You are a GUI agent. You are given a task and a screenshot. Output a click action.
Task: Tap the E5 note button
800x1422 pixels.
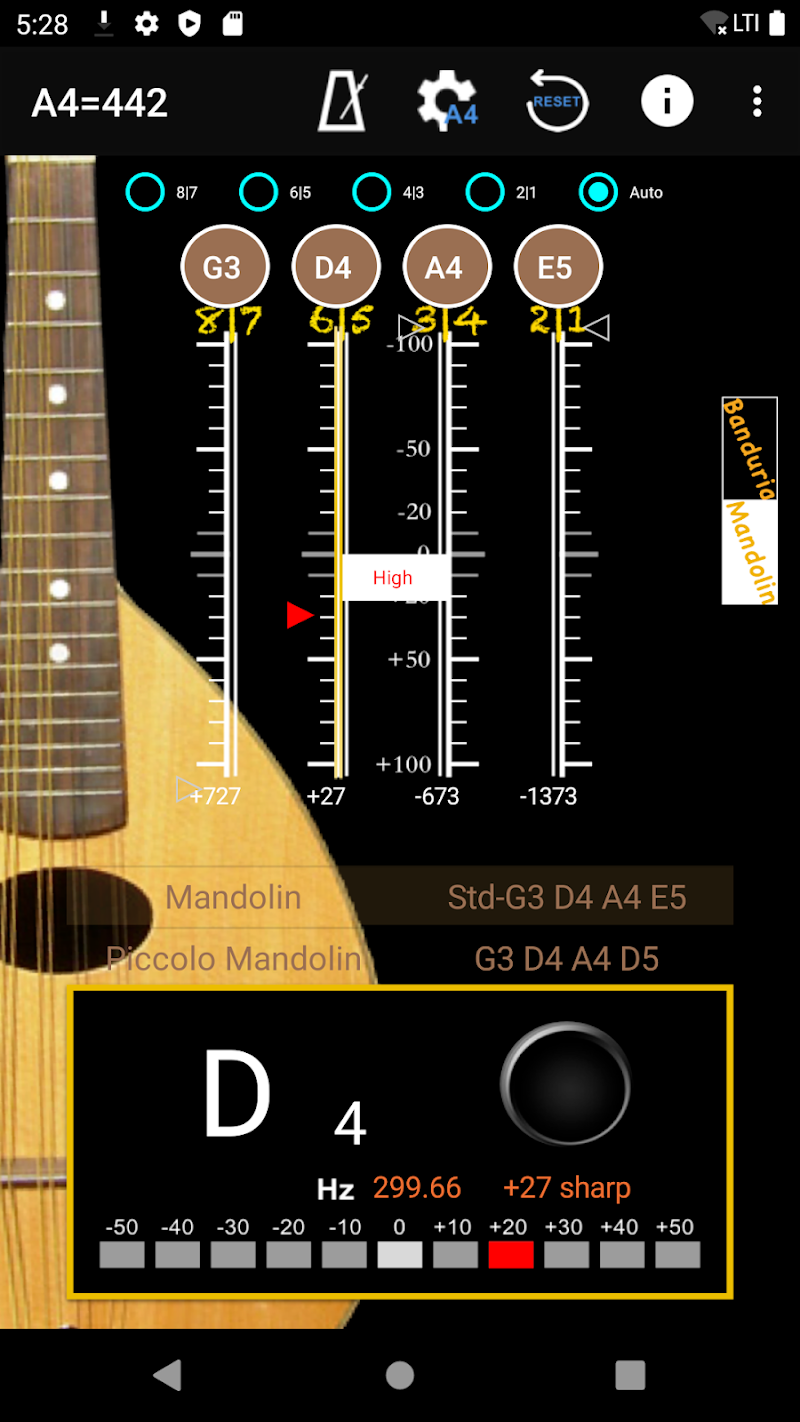pyautogui.click(x=558, y=268)
